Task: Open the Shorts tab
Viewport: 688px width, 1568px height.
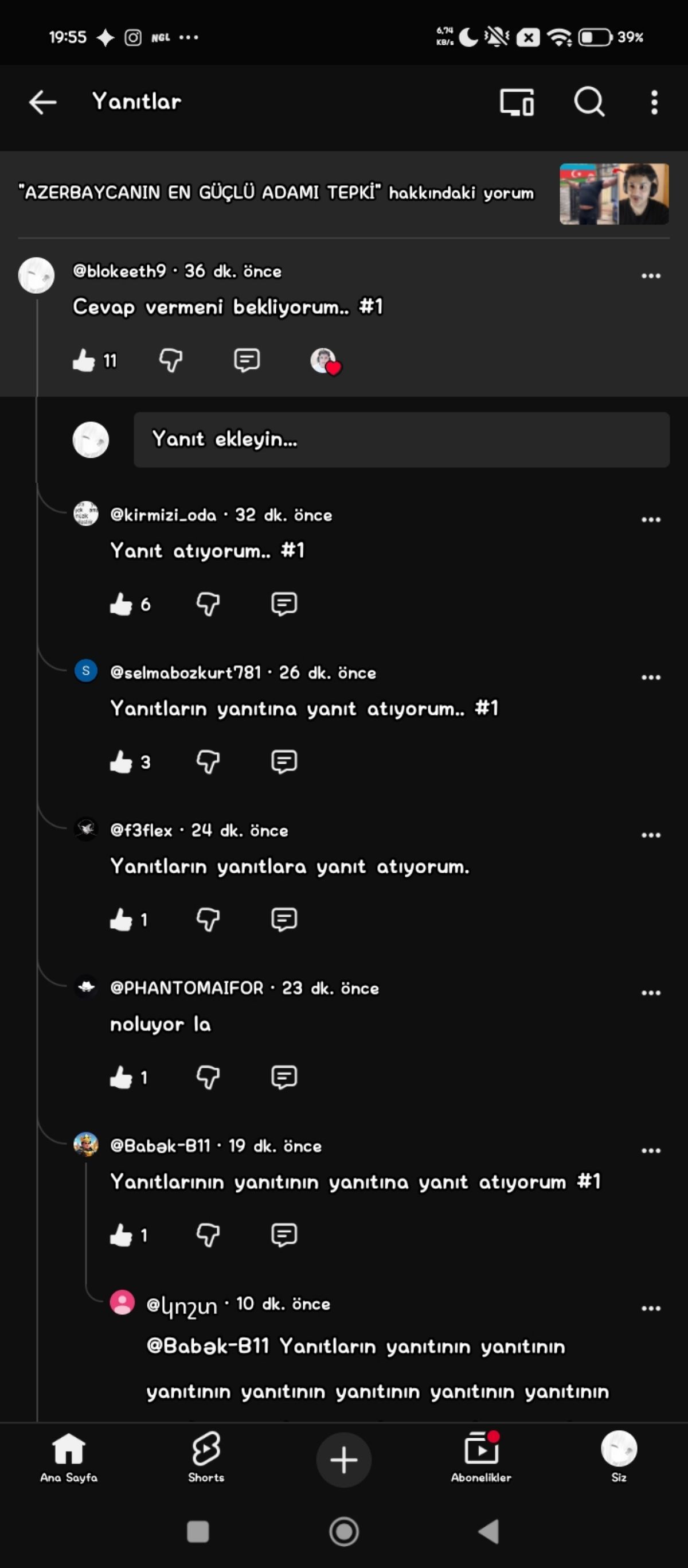Action: (206, 1457)
